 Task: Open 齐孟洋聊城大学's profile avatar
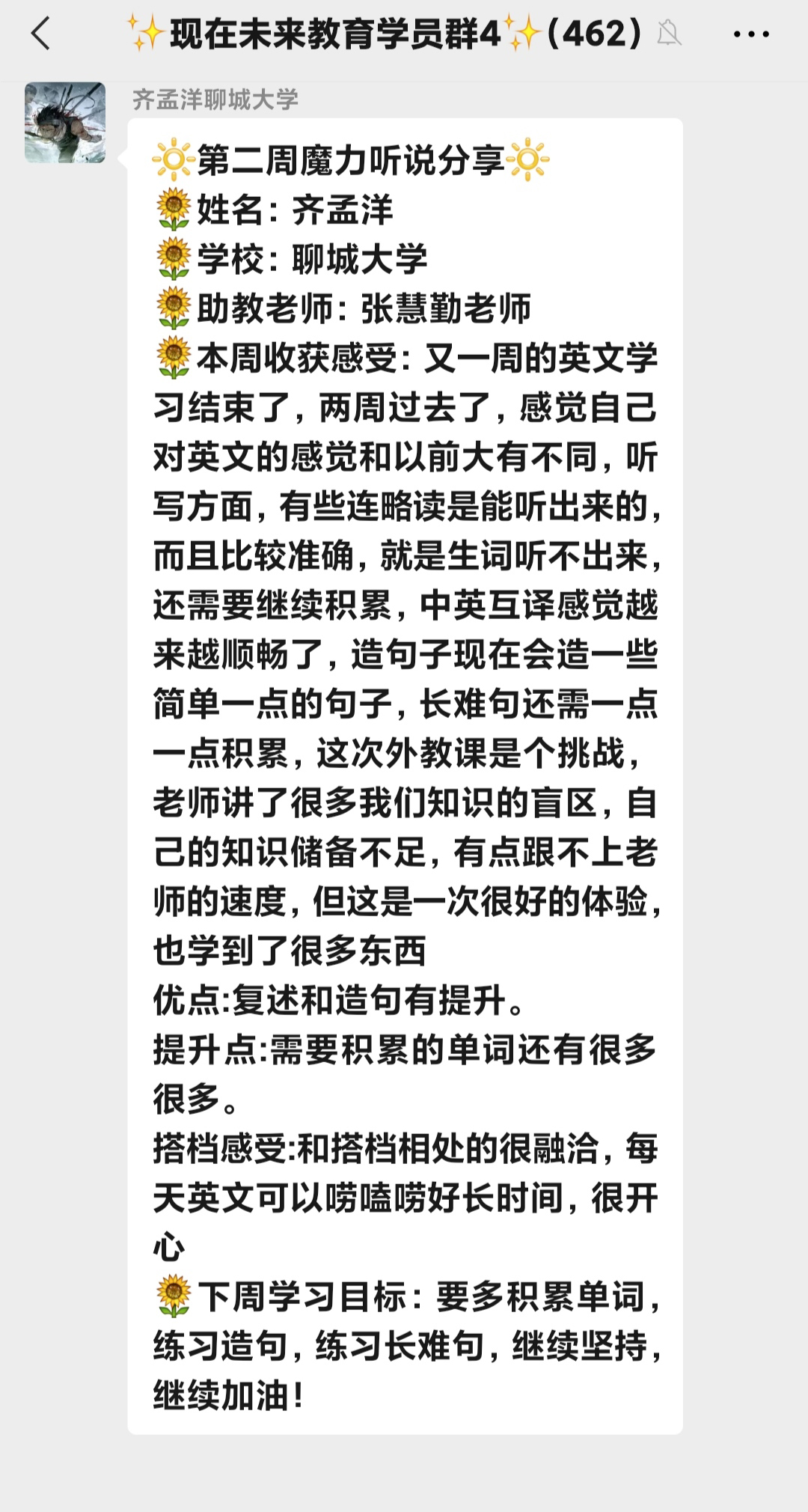[x=65, y=123]
